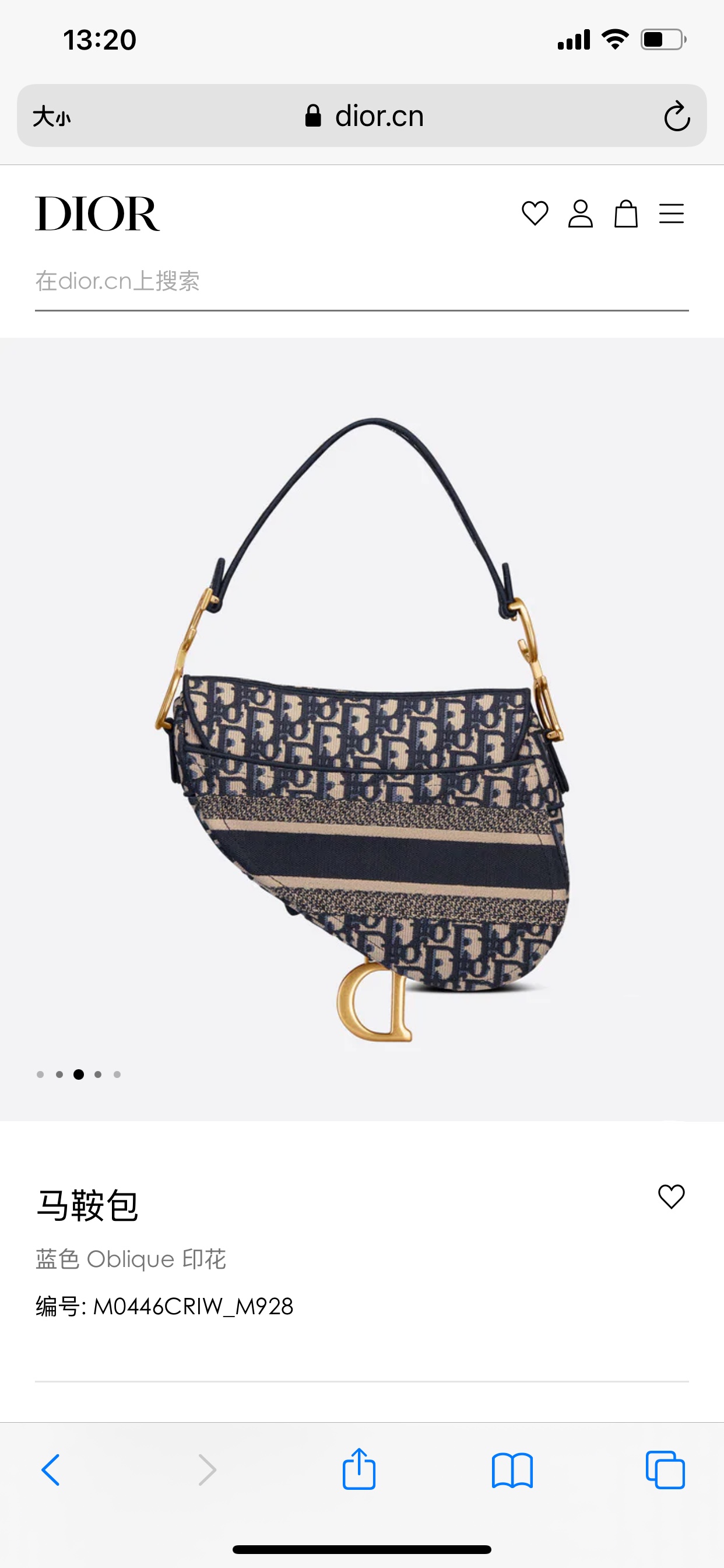The width and height of the screenshot is (724, 1568).
Task: Tap the dior.cn search field
Action: [361, 281]
